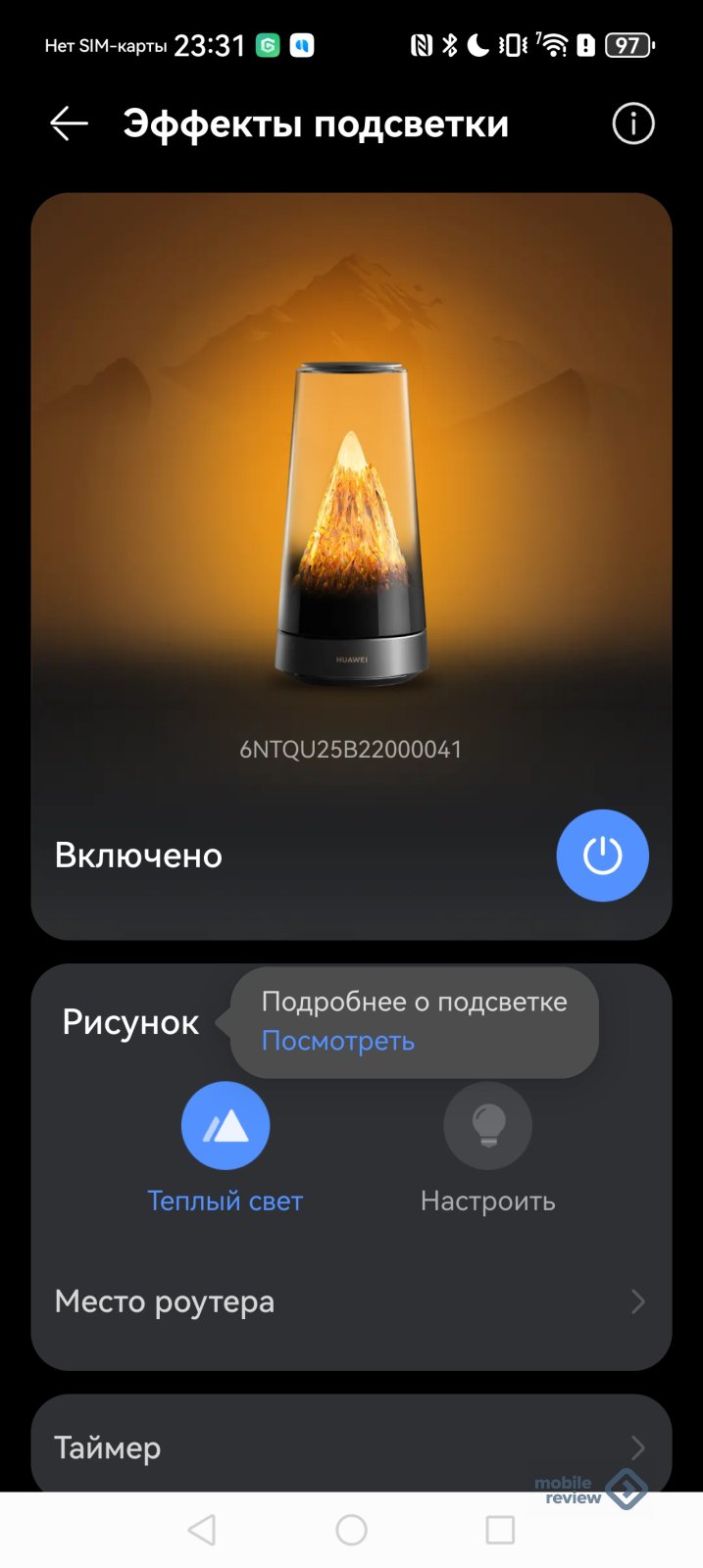Screen dimensions: 703x1568
Task: Tap the Посмотреть link in the tooltip
Action: pyautogui.click(x=338, y=1041)
